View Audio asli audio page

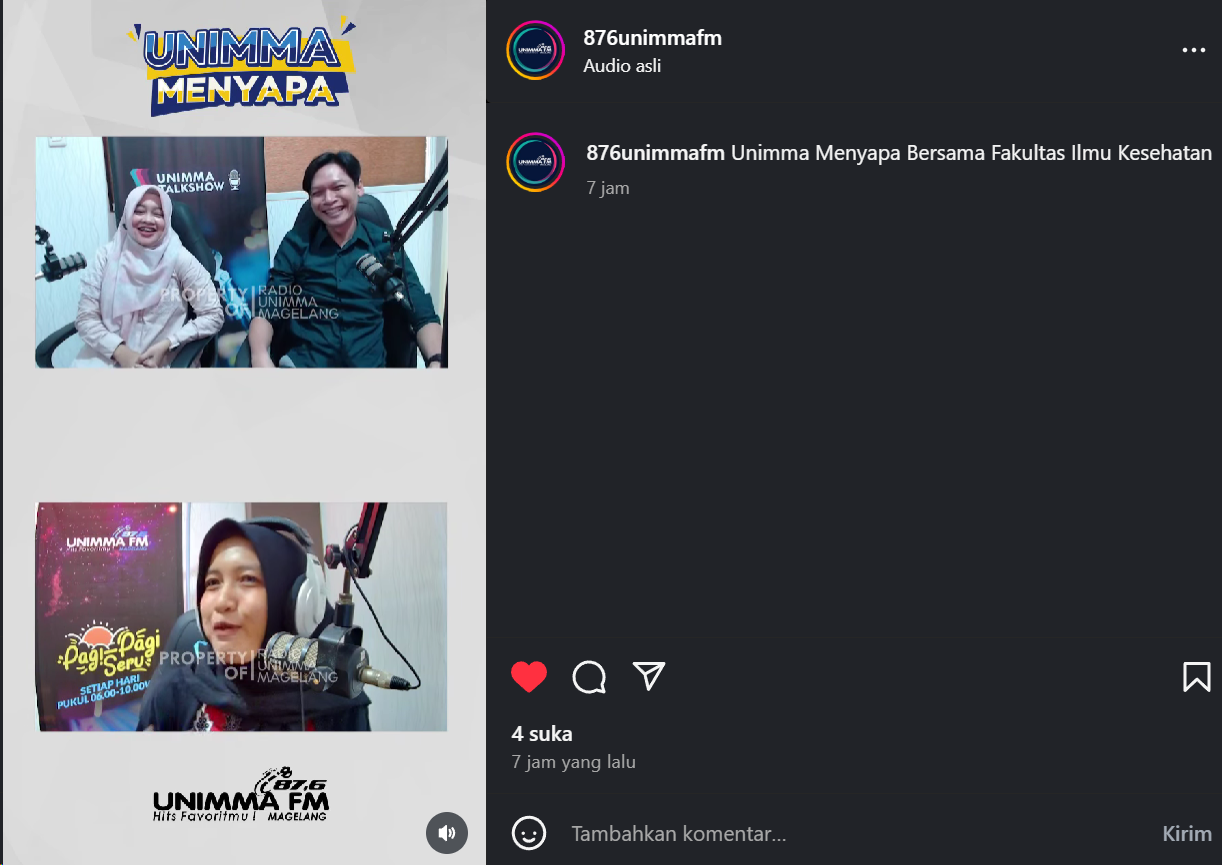622,66
